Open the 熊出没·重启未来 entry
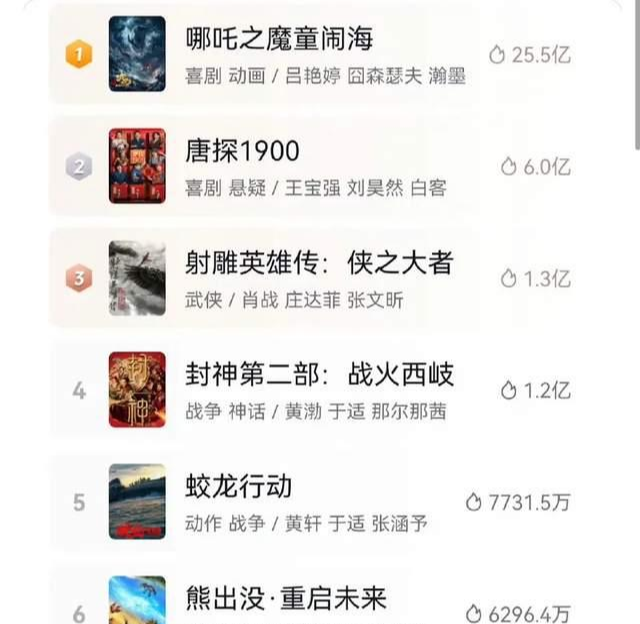The height and width of the screenshot is (624, 640). click(x=285, y=599)
